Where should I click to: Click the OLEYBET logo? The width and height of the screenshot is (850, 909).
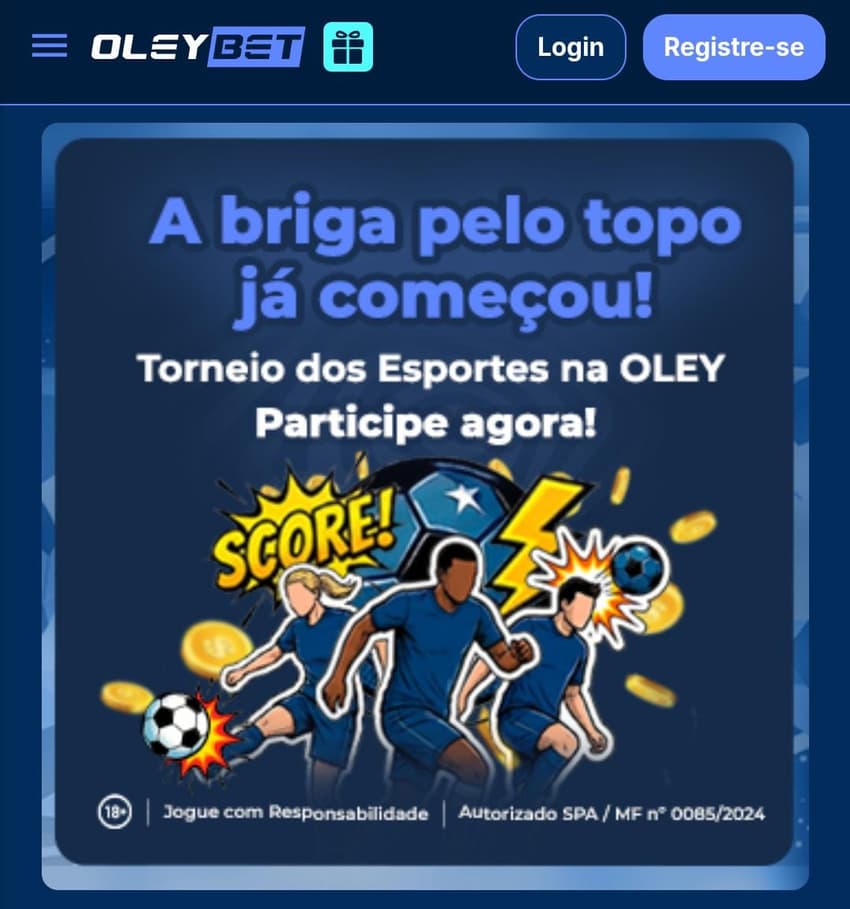196,46
